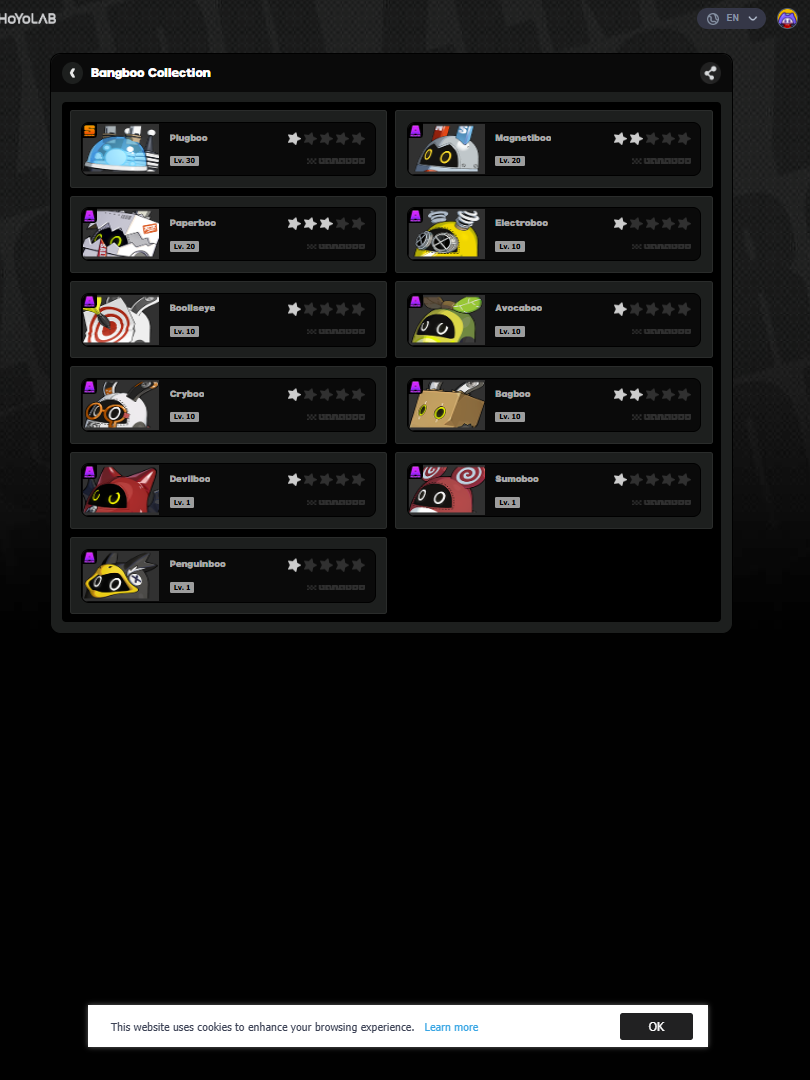The image size is (810, 1080).
Task: Select the Avocaboo card
Action: tap(553, 319)
